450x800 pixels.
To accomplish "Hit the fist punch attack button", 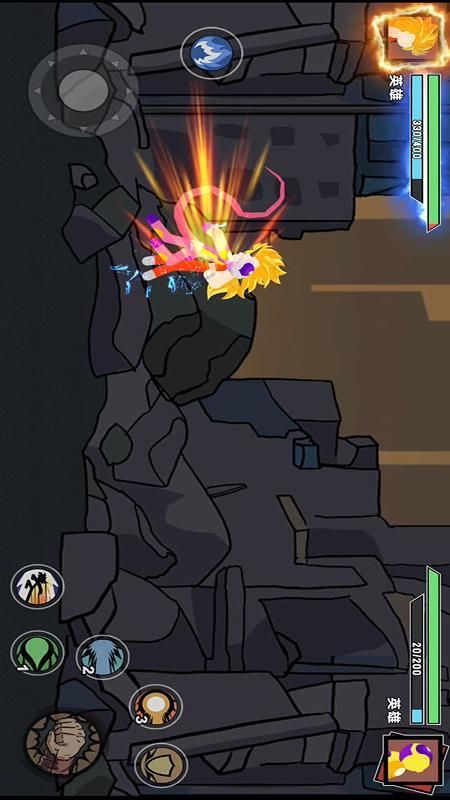I will tap(63, 742).
